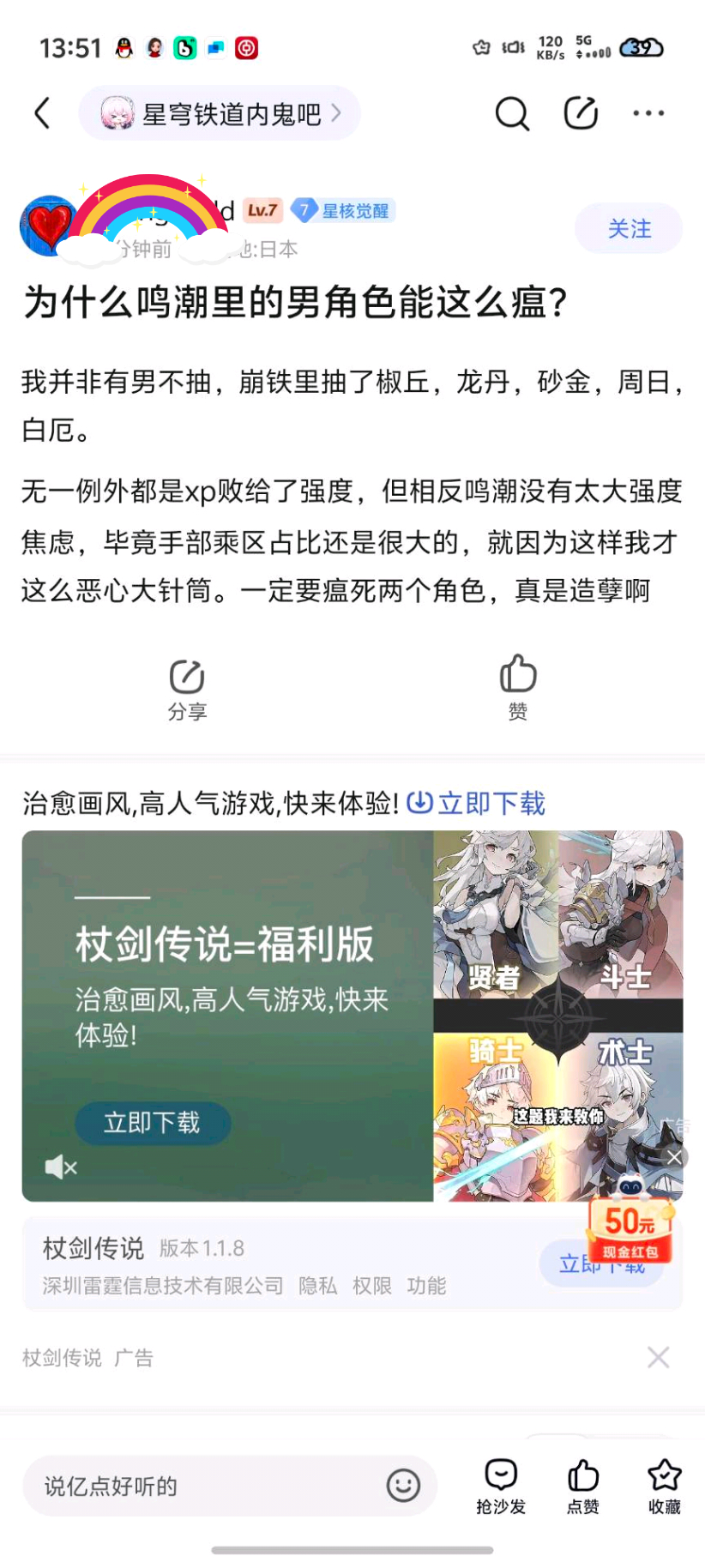Open the three-dot overflow menu

coord(648,113)
